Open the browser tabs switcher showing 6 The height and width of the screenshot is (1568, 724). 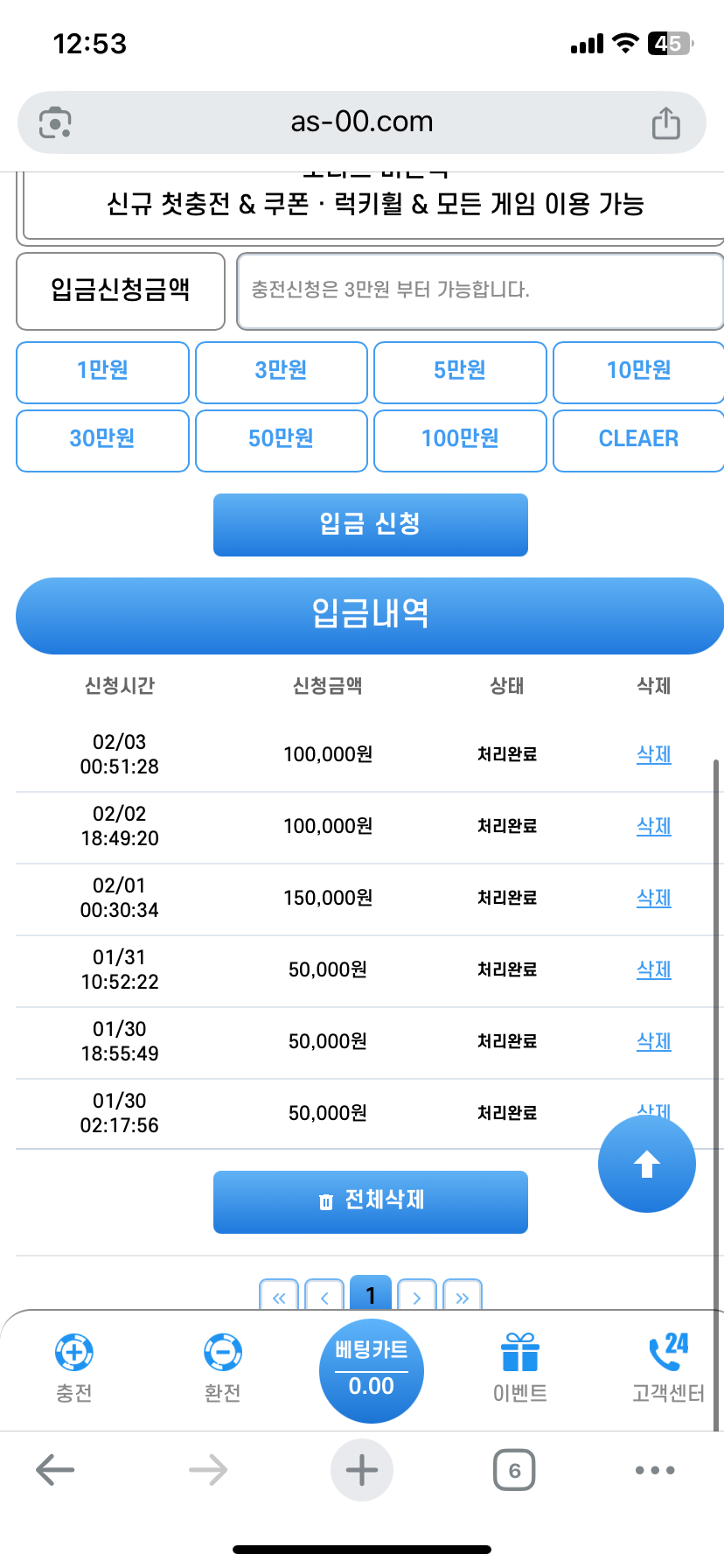514,1470
